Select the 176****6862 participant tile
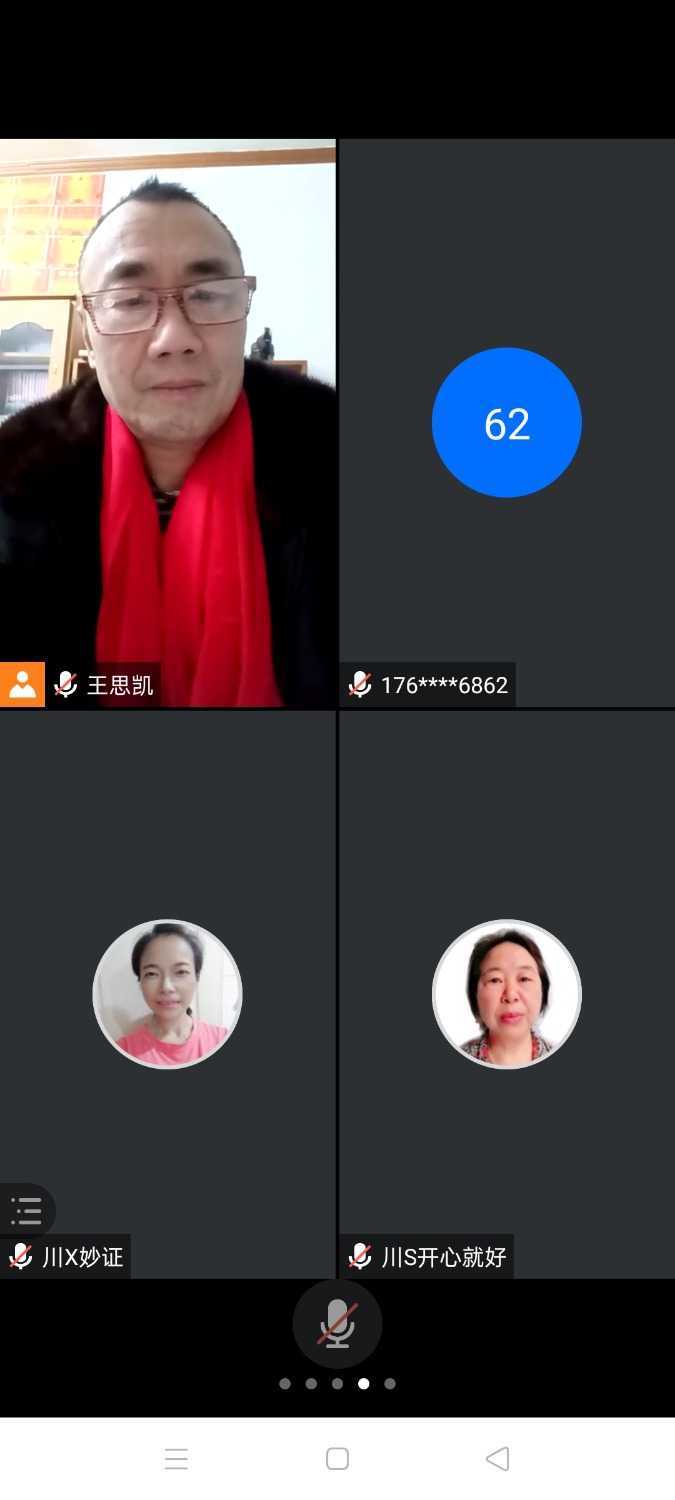 pos(507,422)
